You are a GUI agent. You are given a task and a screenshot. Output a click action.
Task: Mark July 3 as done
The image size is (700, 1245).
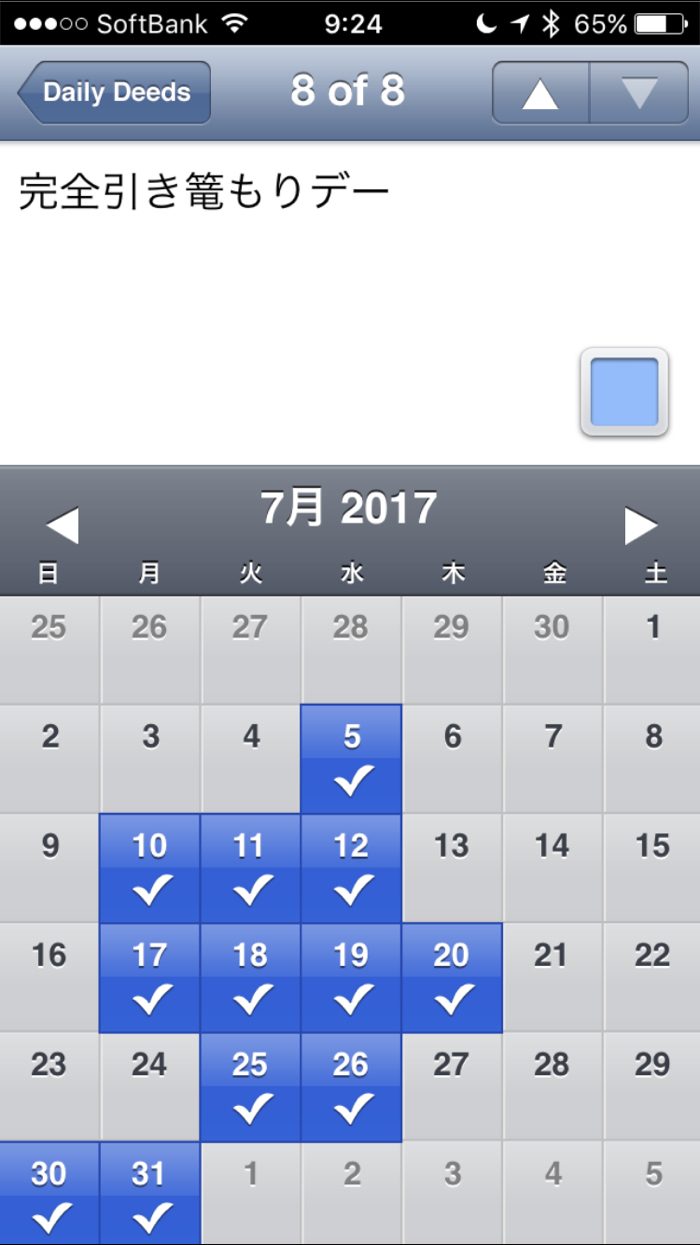point(150,759)
